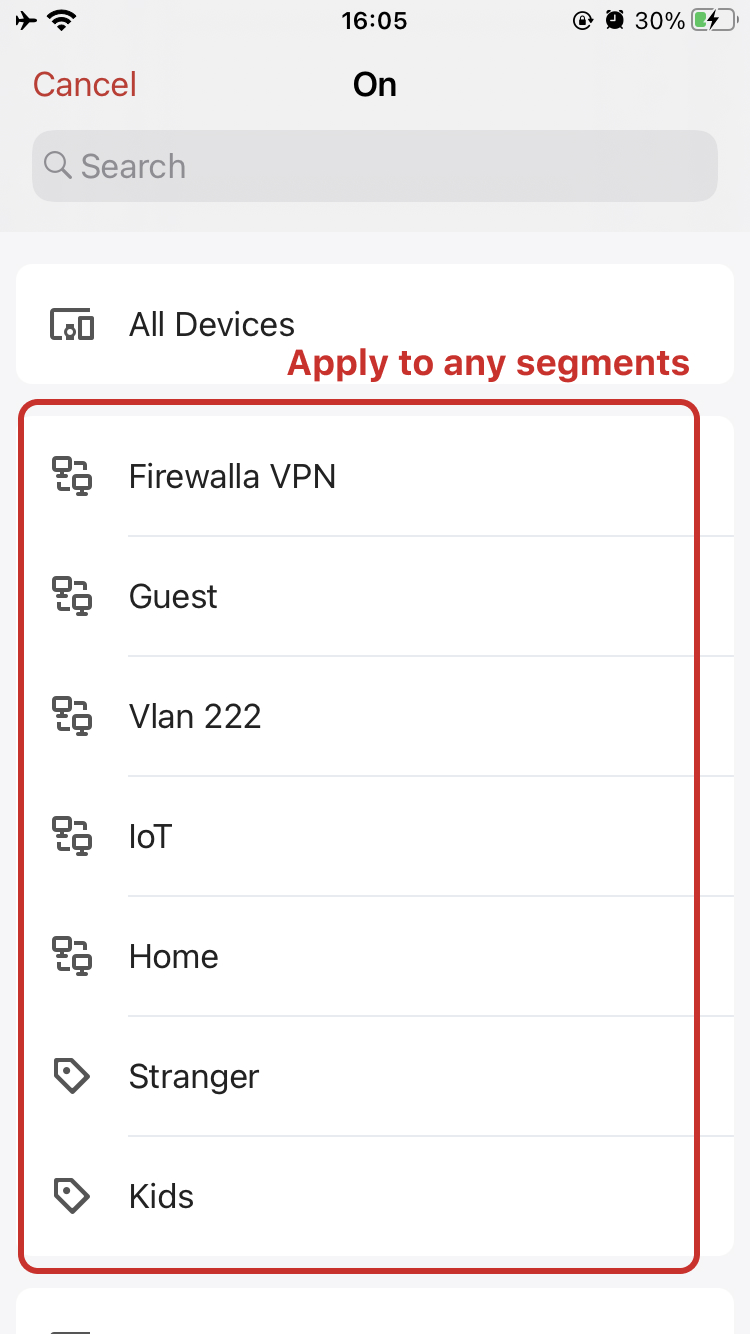Tap into the Search field
This screenshot has width=750, height=1334.
375,166
